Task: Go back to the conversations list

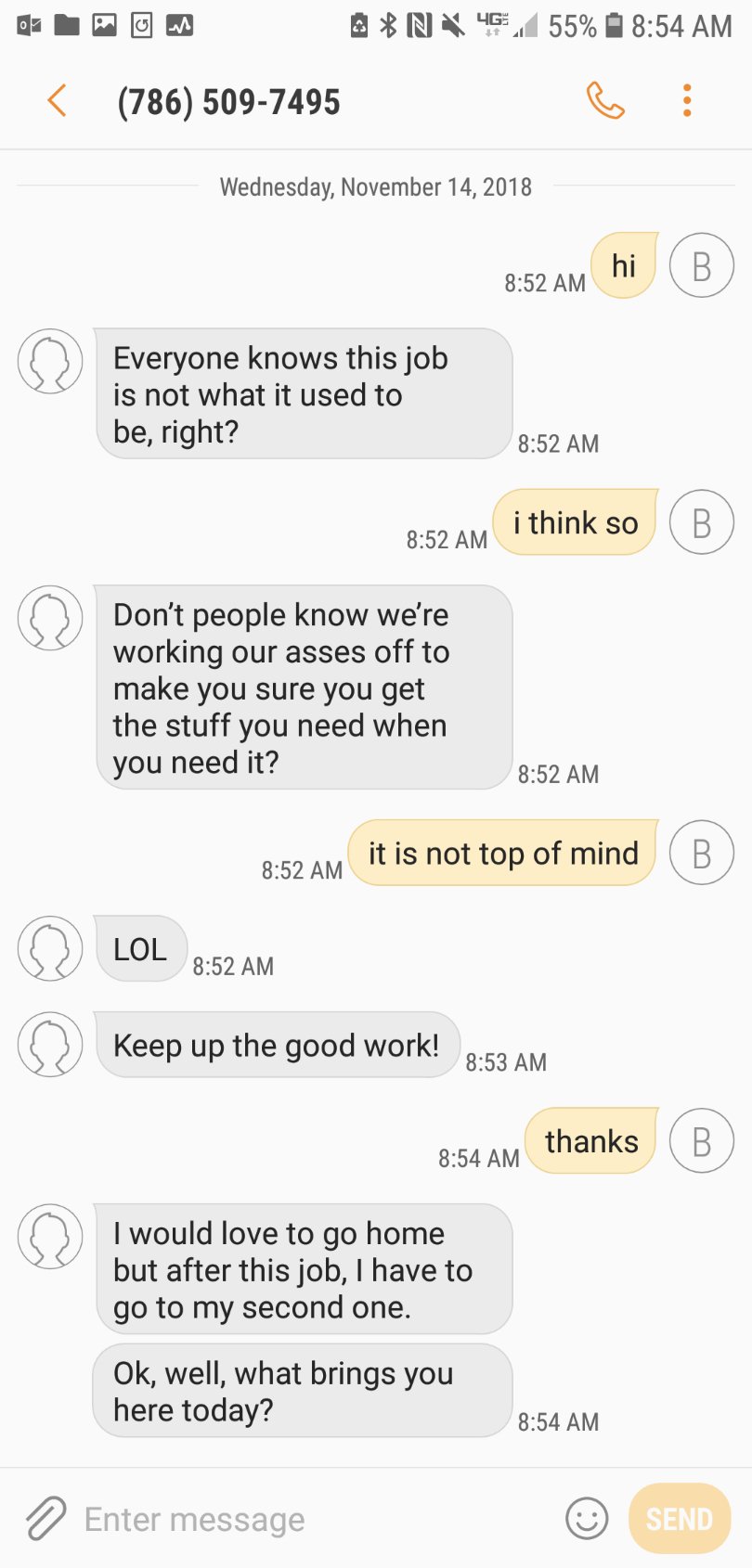Action: coord(58,100)
